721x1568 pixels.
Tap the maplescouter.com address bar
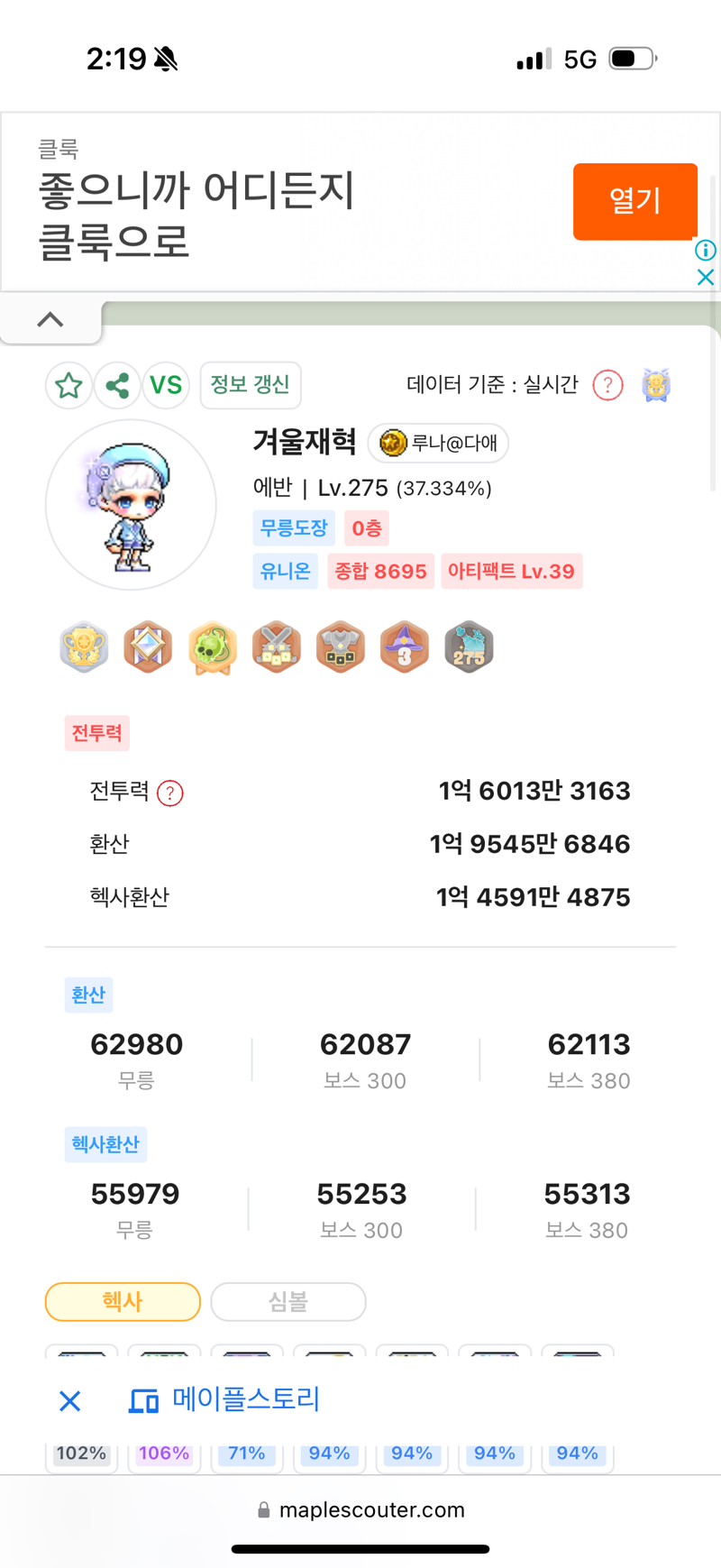pyautogui.click(x=360, y=1509)
